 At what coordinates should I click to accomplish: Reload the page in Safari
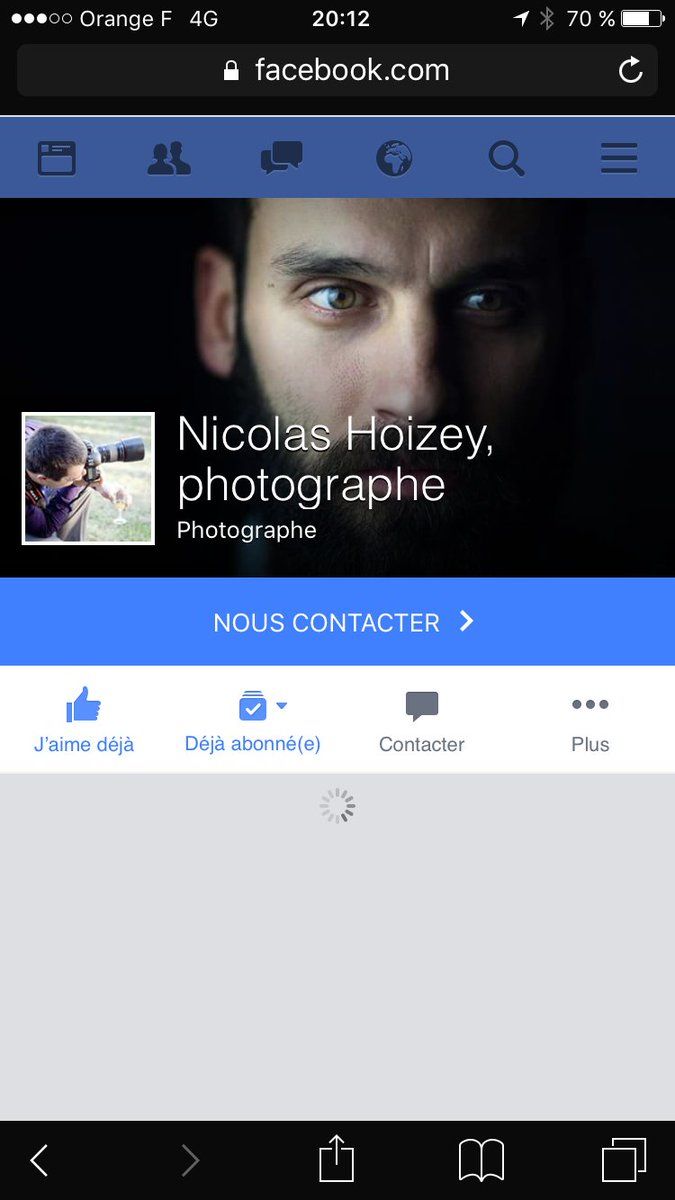point(630,70)
